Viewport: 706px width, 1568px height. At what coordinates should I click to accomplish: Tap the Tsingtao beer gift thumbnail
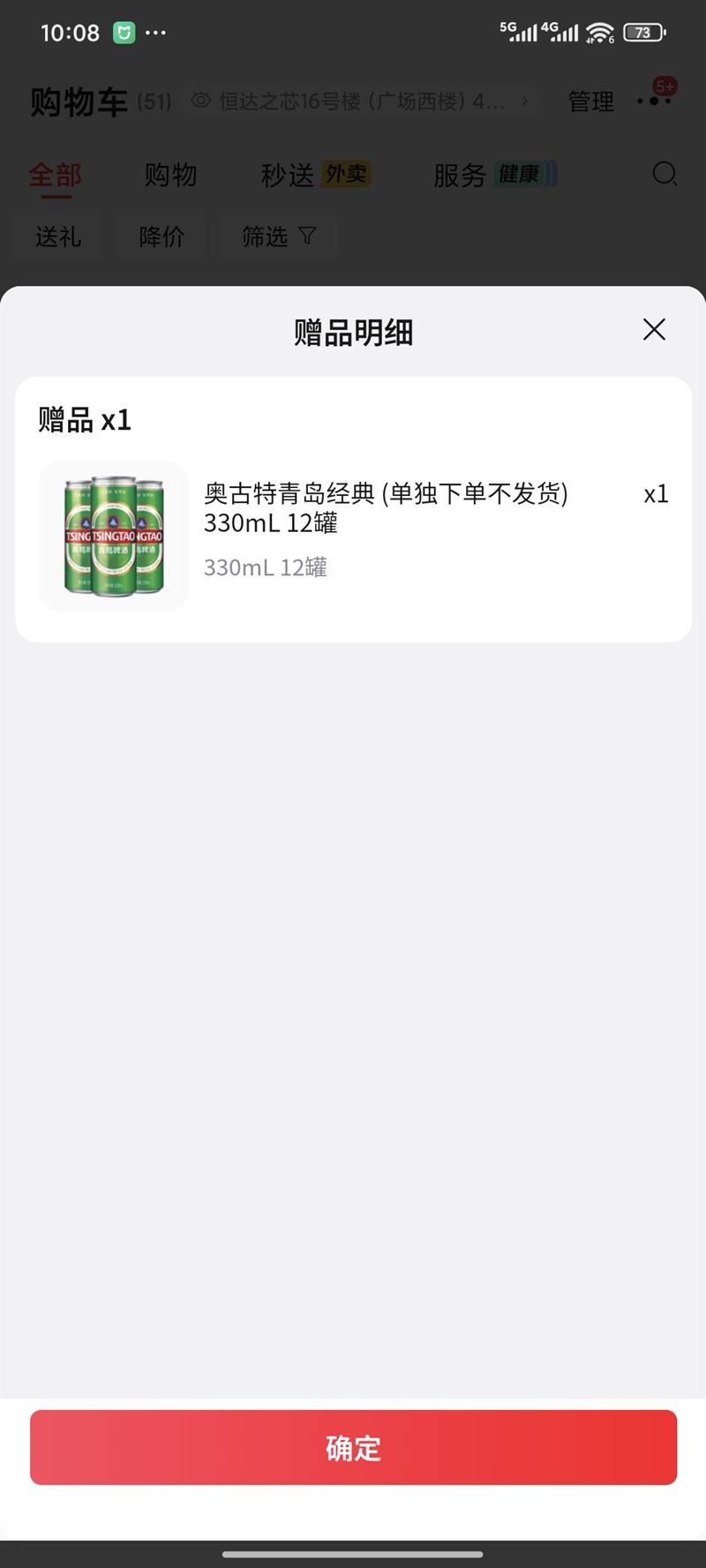[x=112, y=535]
